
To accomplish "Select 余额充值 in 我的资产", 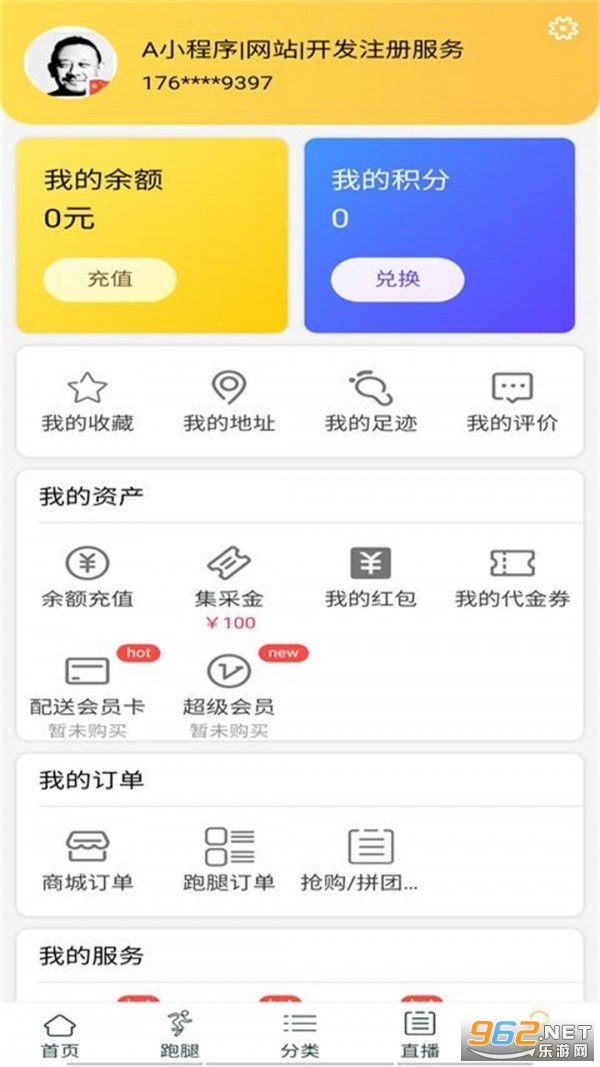I will click(x=87, y=577).
